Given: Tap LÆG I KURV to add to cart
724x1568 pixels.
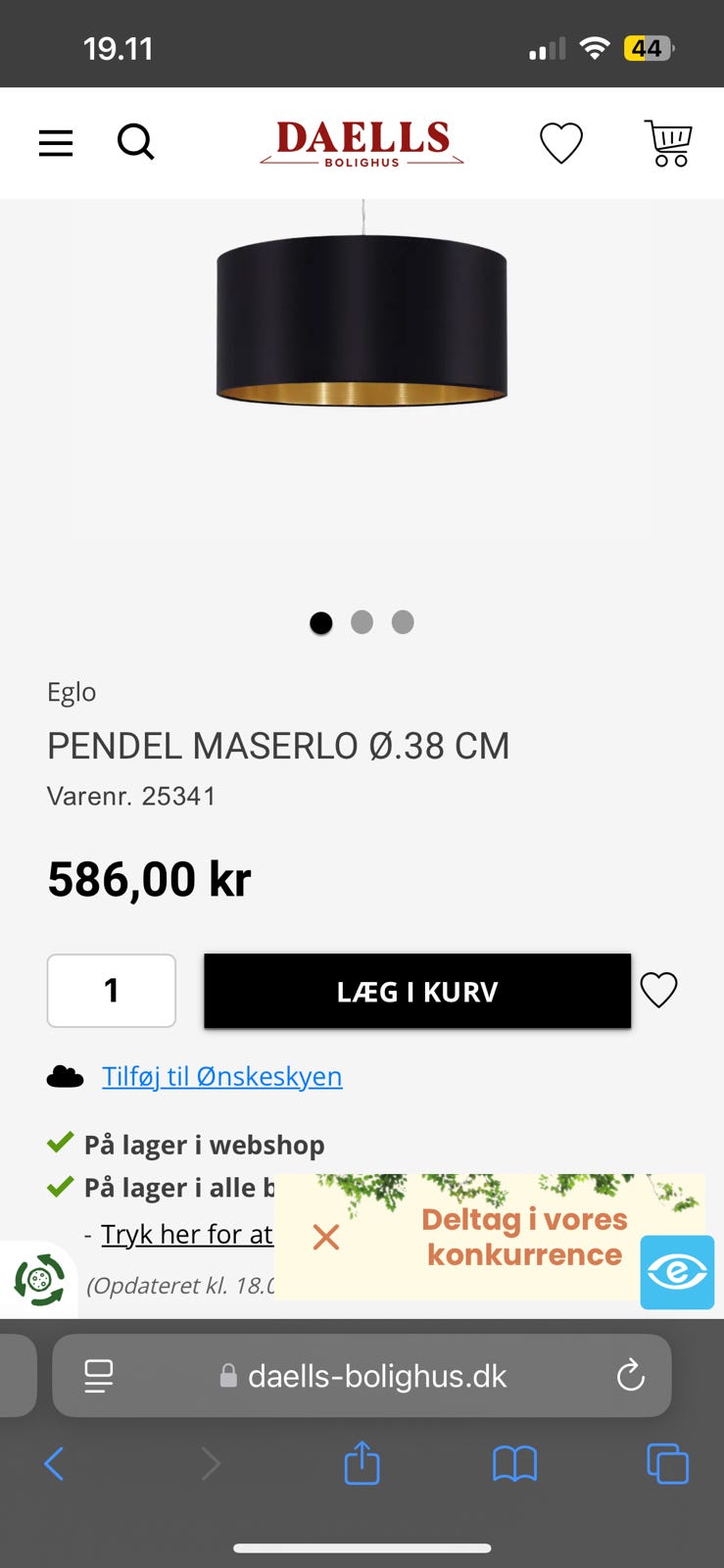Looking at the screenshot, I should tap(417, 991).
